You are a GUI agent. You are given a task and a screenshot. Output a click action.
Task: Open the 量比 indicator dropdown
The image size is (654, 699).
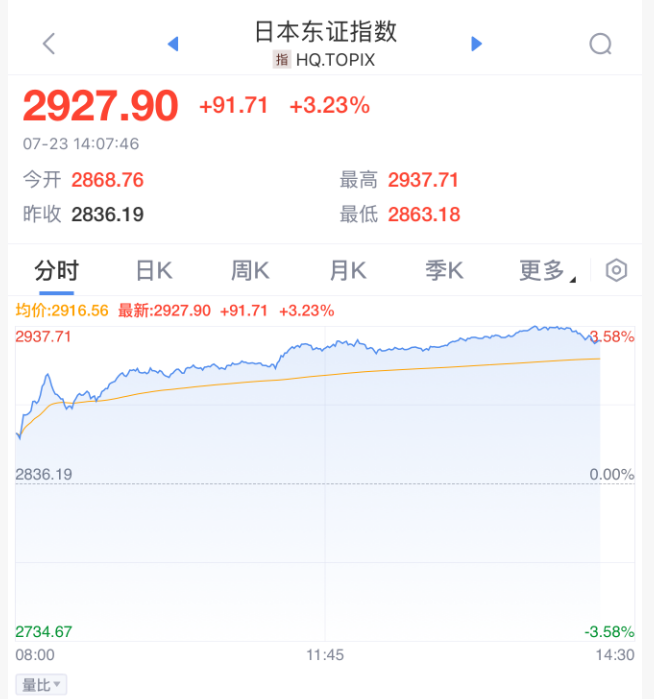(x=43, y=685)
